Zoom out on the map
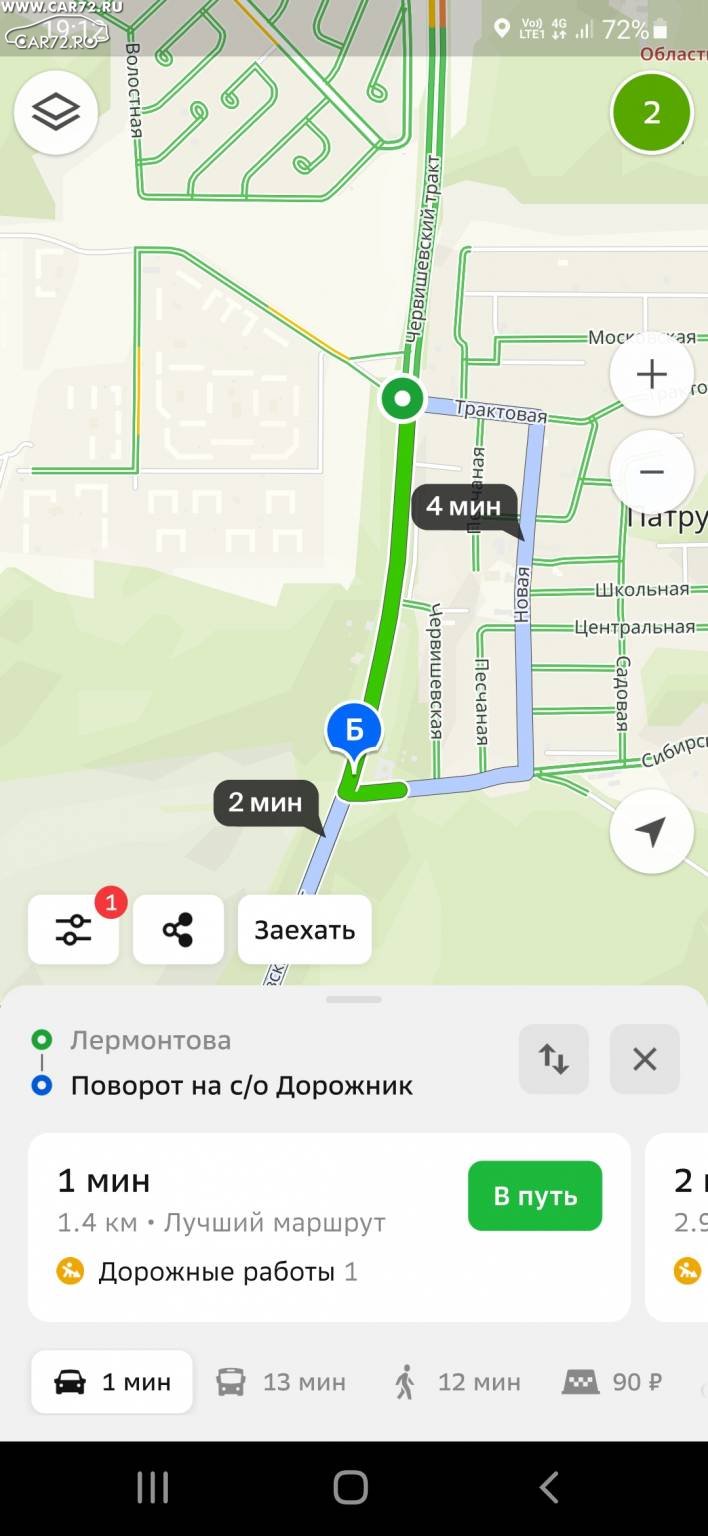 click(x=651, y=472)
